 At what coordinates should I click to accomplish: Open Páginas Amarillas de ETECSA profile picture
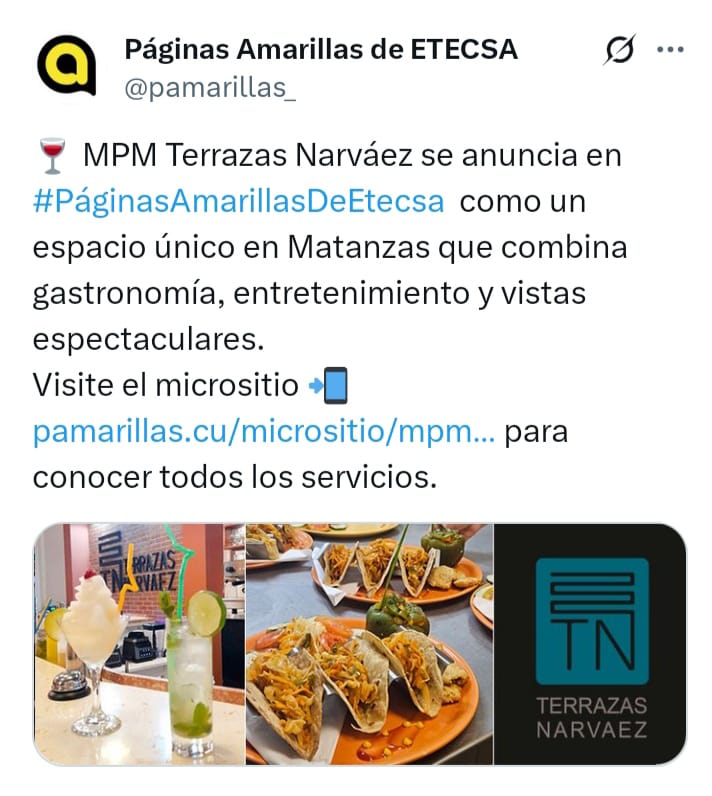(66, 66)
